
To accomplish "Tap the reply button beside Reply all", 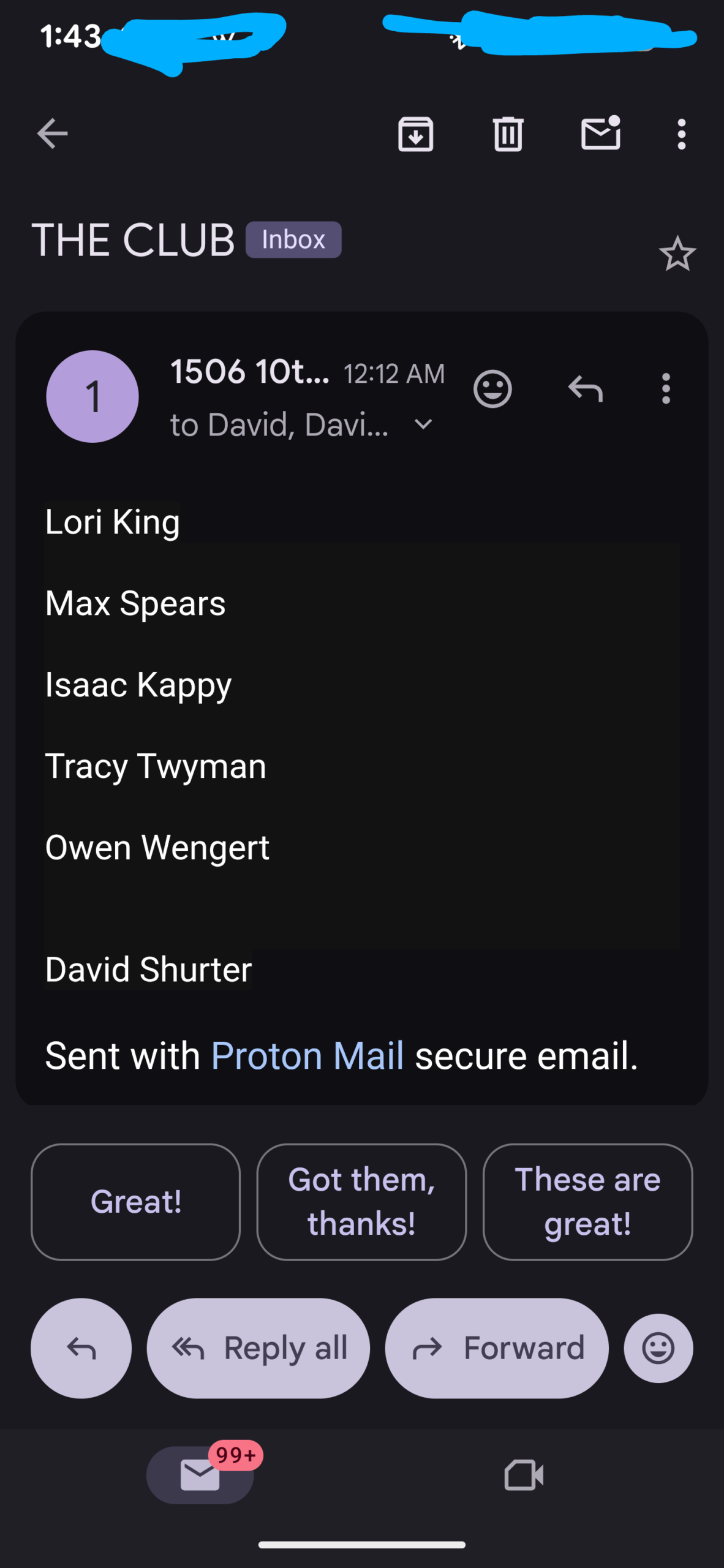I will coord(81,1348).
